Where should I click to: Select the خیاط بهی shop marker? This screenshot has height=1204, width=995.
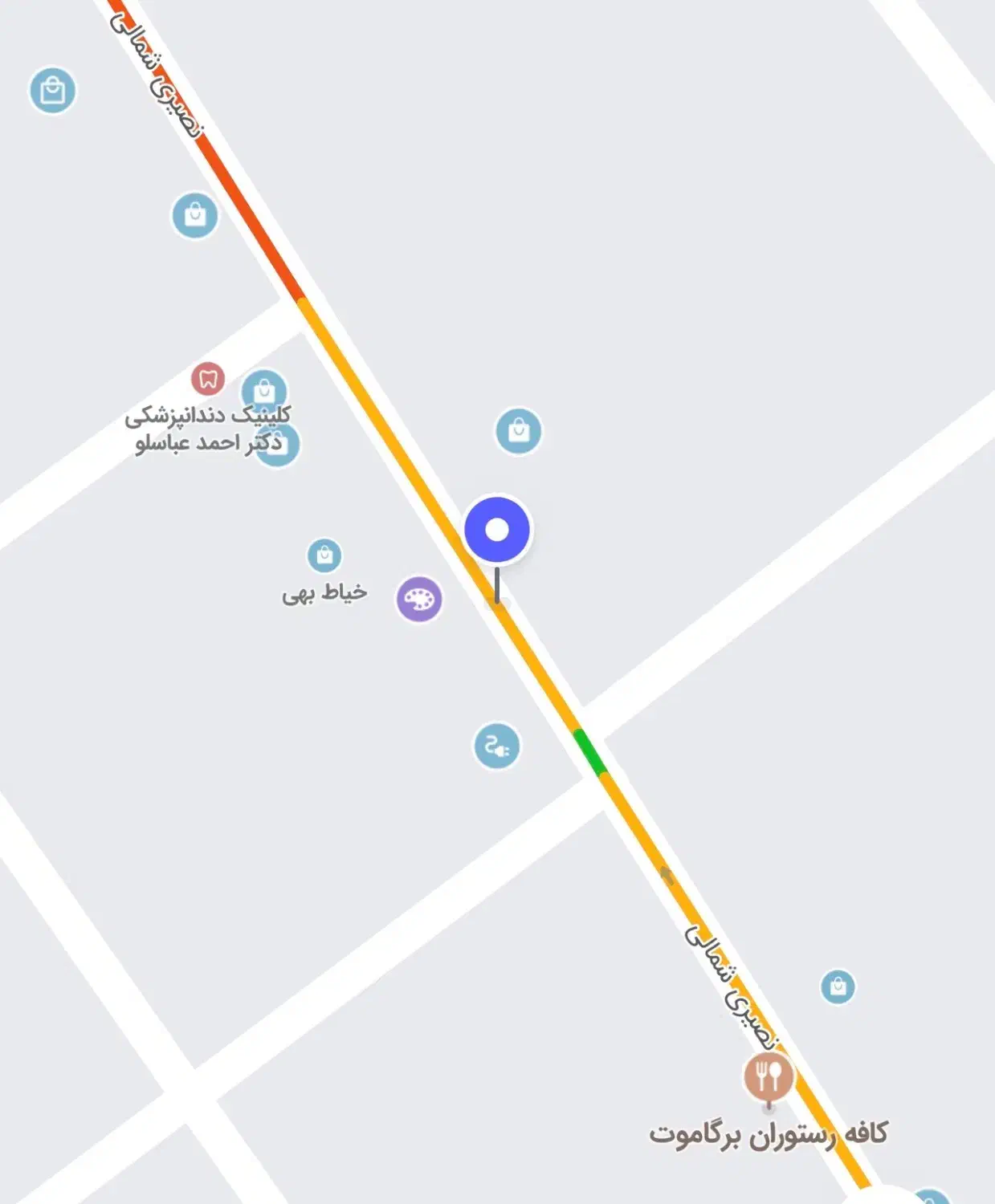click(x=324, y=555)
